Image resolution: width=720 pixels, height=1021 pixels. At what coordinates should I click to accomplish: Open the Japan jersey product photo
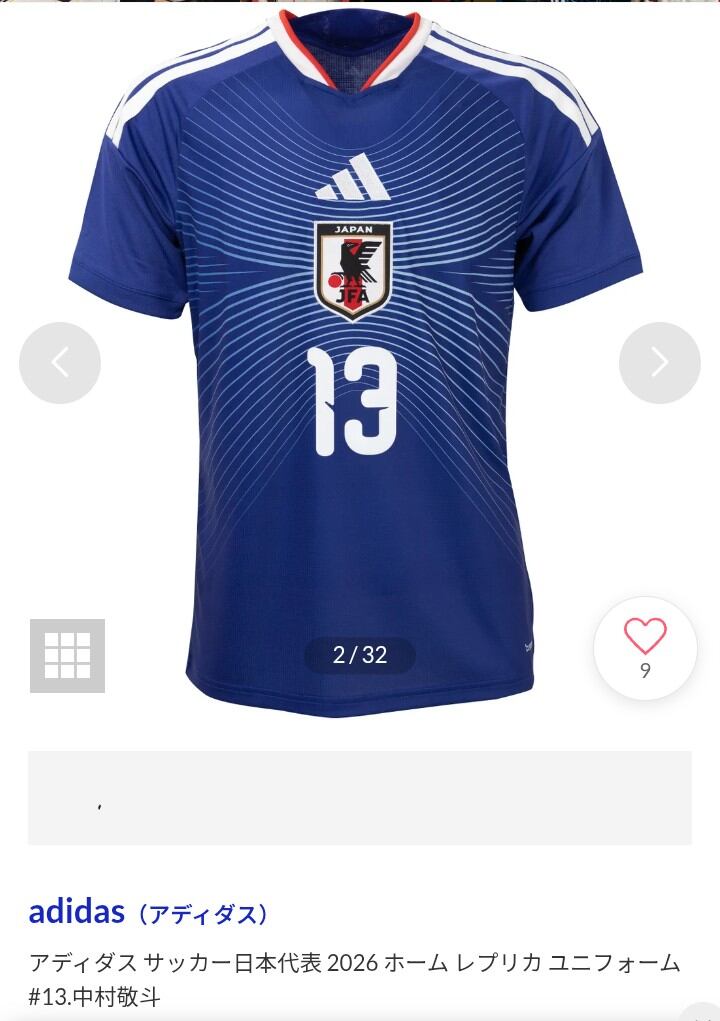point(355,361)
